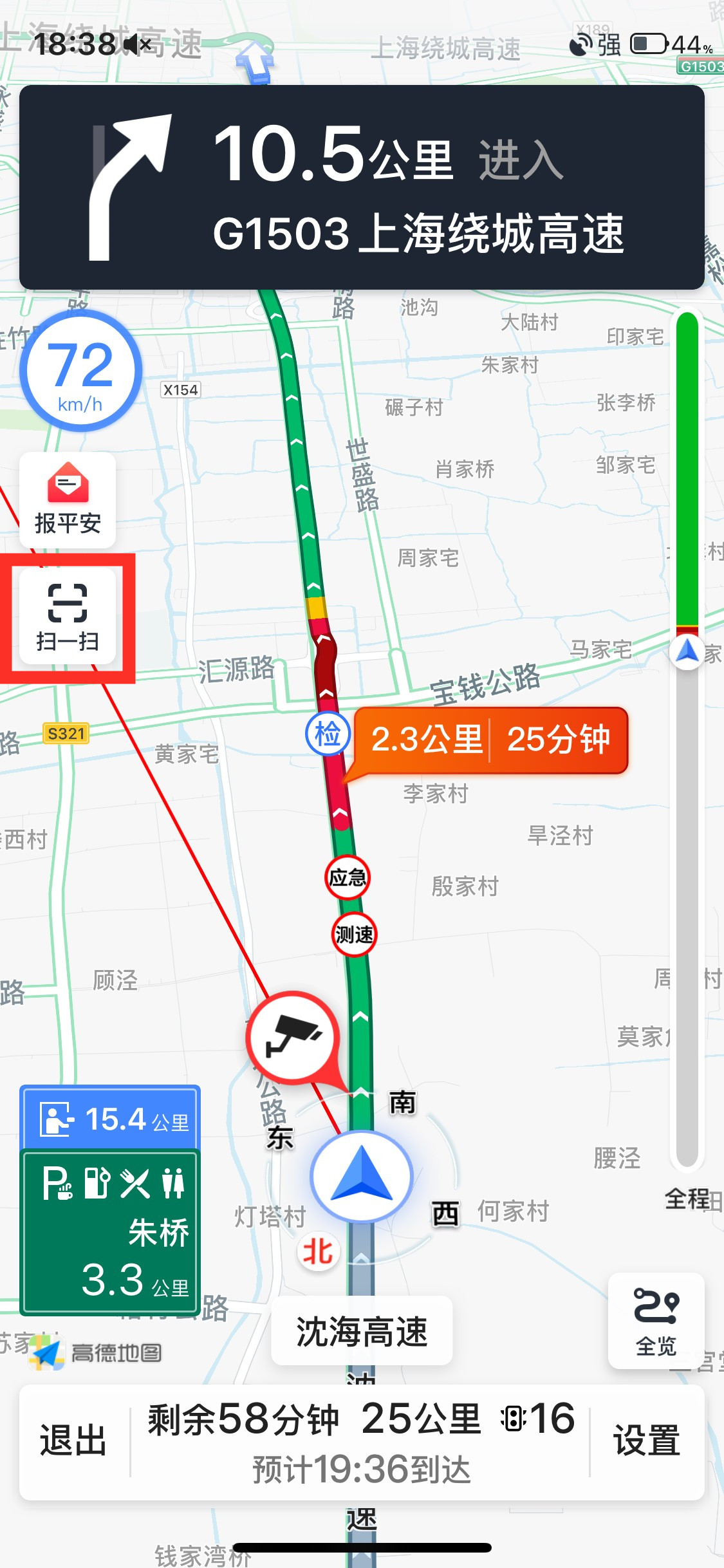Tap the 应急 emergency lane marker

[x=348, y=877]
